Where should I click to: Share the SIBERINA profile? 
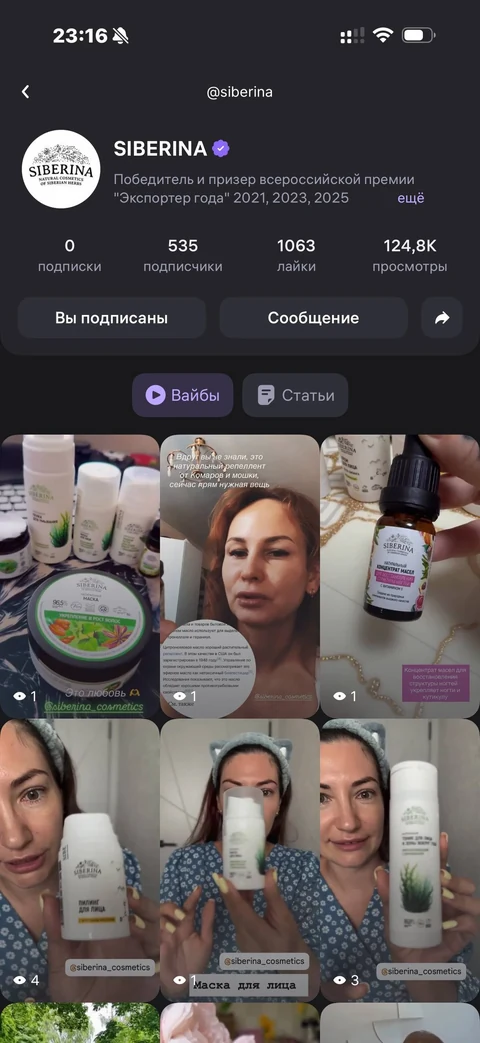click(442, 318)
